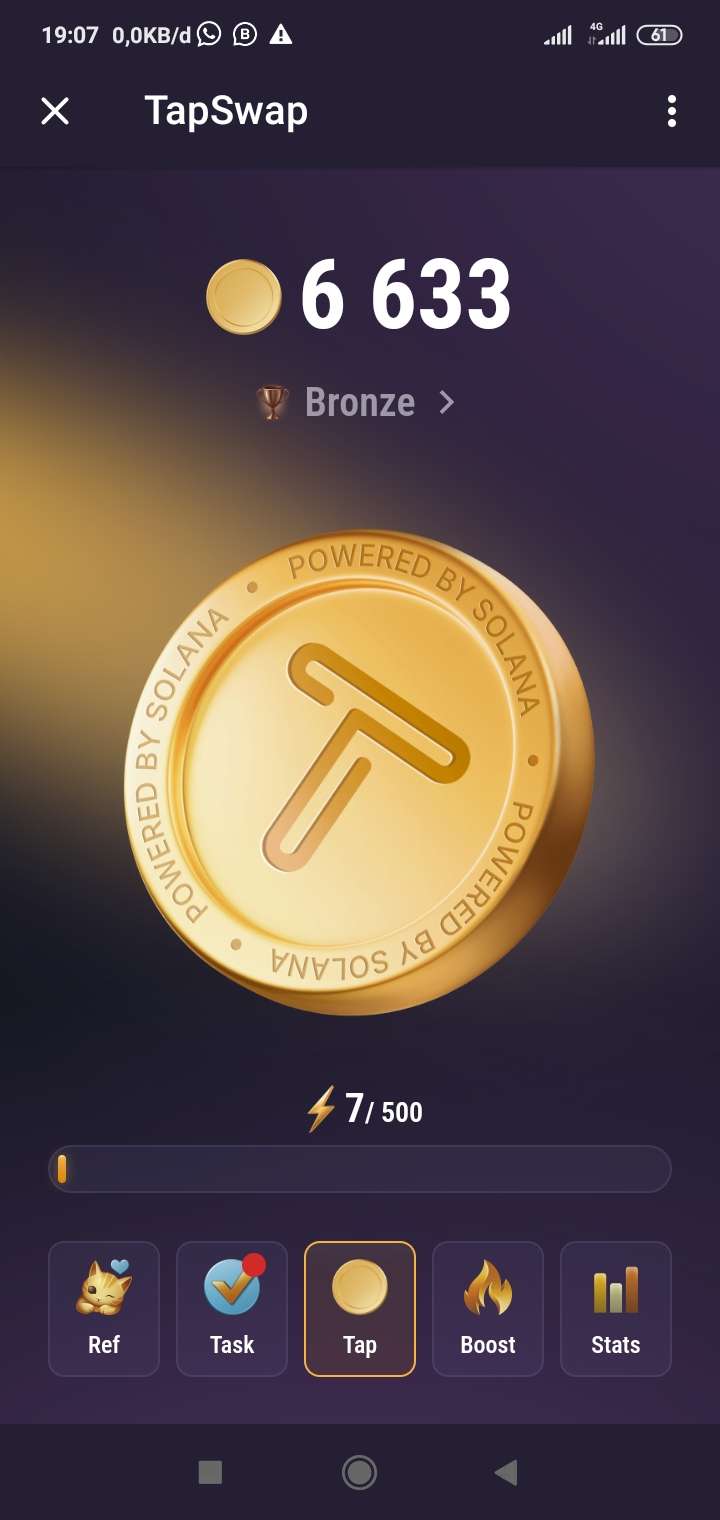Close the TapSwap mini app

tap(55, 111)
